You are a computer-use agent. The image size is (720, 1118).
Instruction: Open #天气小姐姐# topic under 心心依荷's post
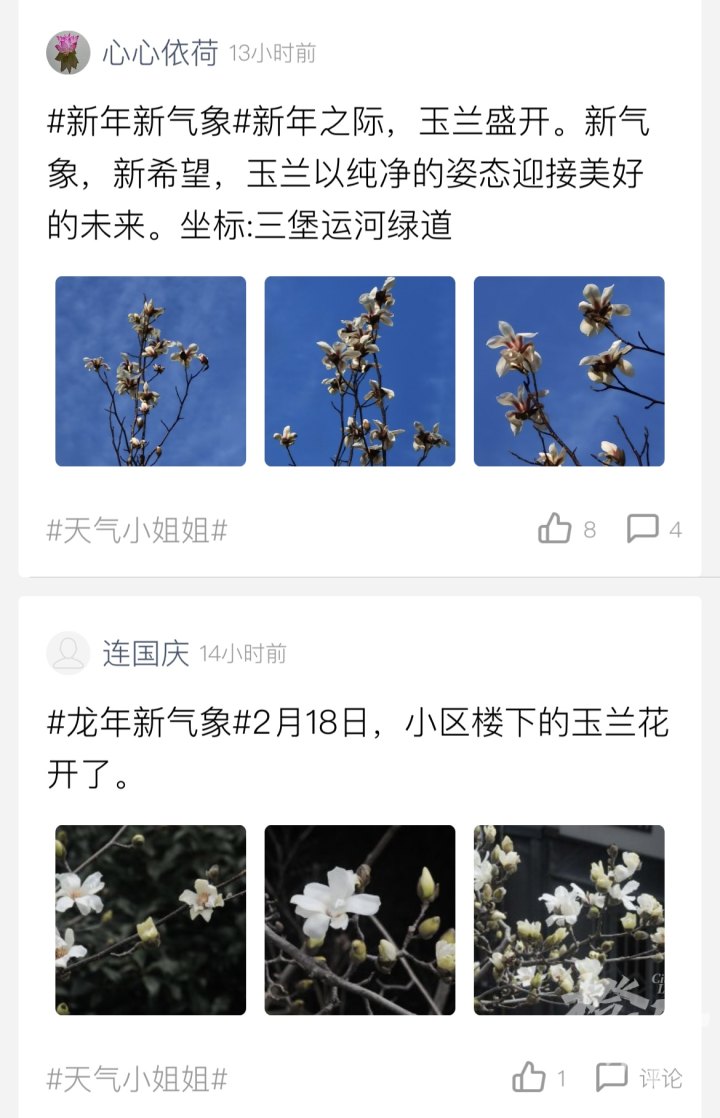pos(137,530)
